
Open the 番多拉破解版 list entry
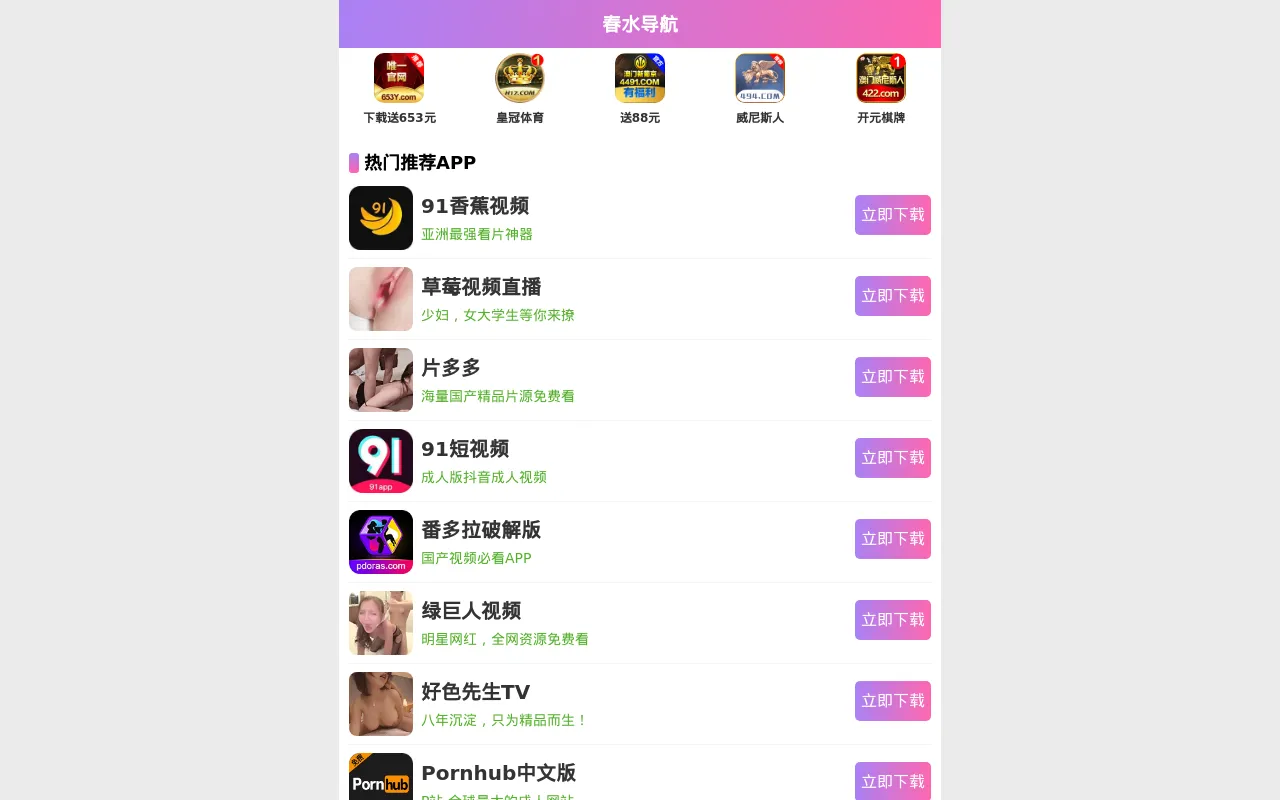pyautogui.click(x=480, y=530)
